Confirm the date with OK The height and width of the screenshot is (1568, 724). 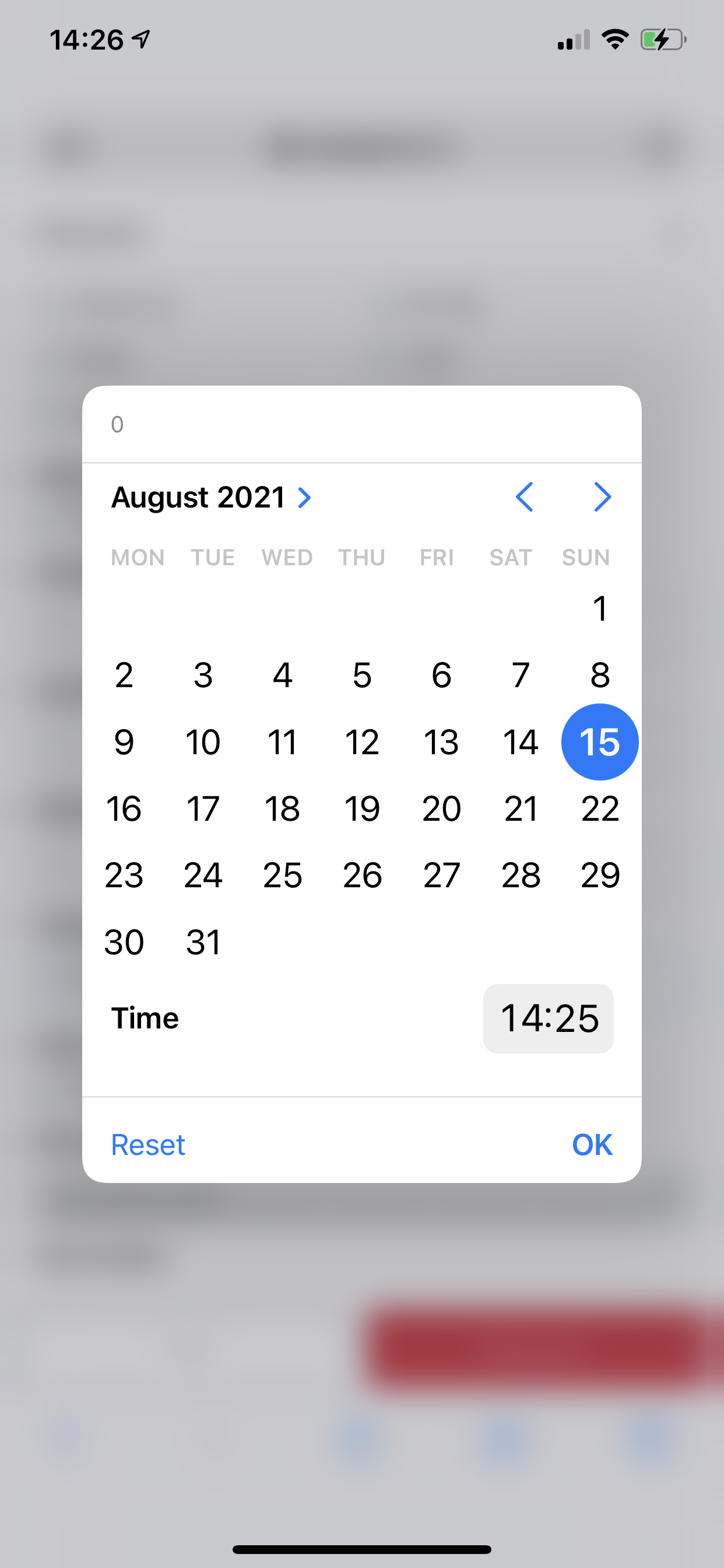[592, 1144]
